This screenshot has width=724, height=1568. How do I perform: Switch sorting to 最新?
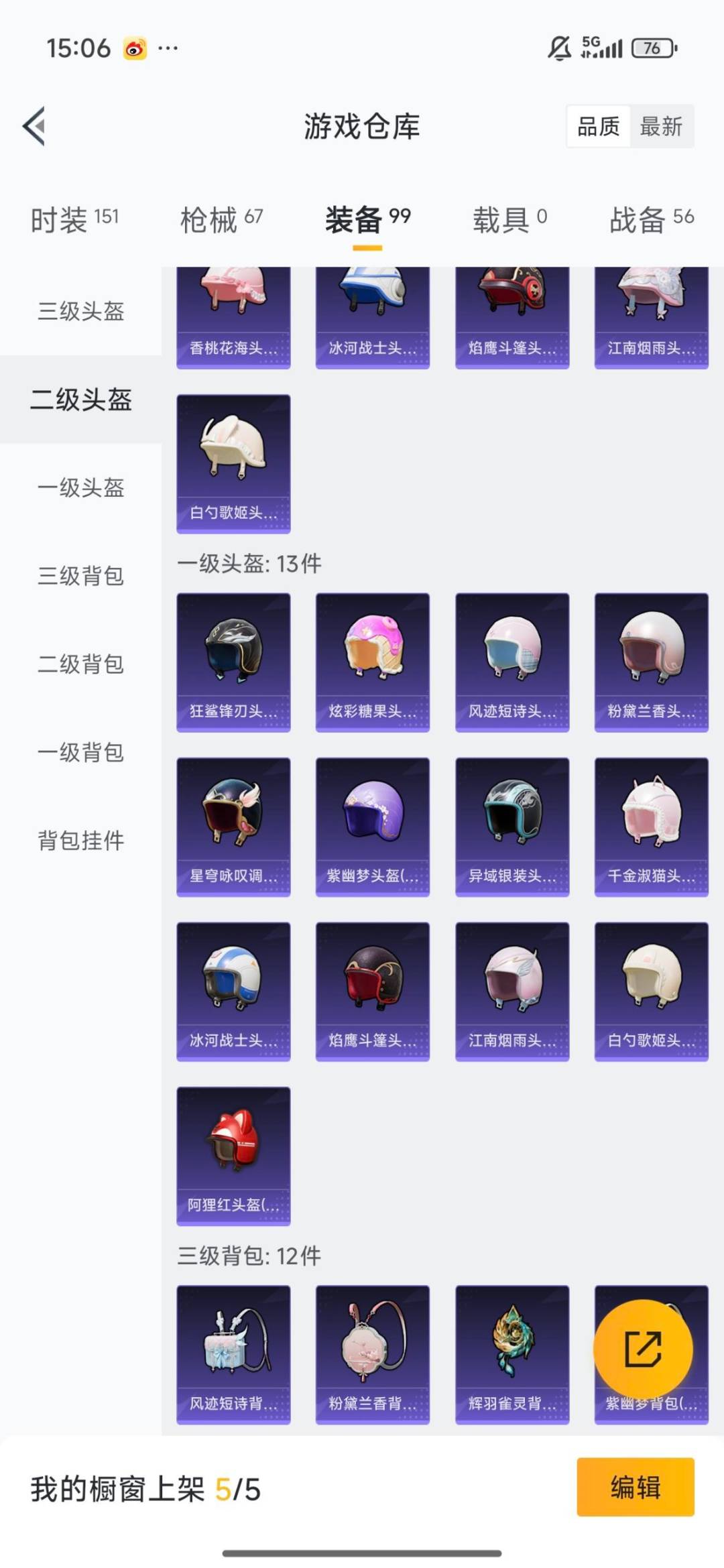point(660,127)
